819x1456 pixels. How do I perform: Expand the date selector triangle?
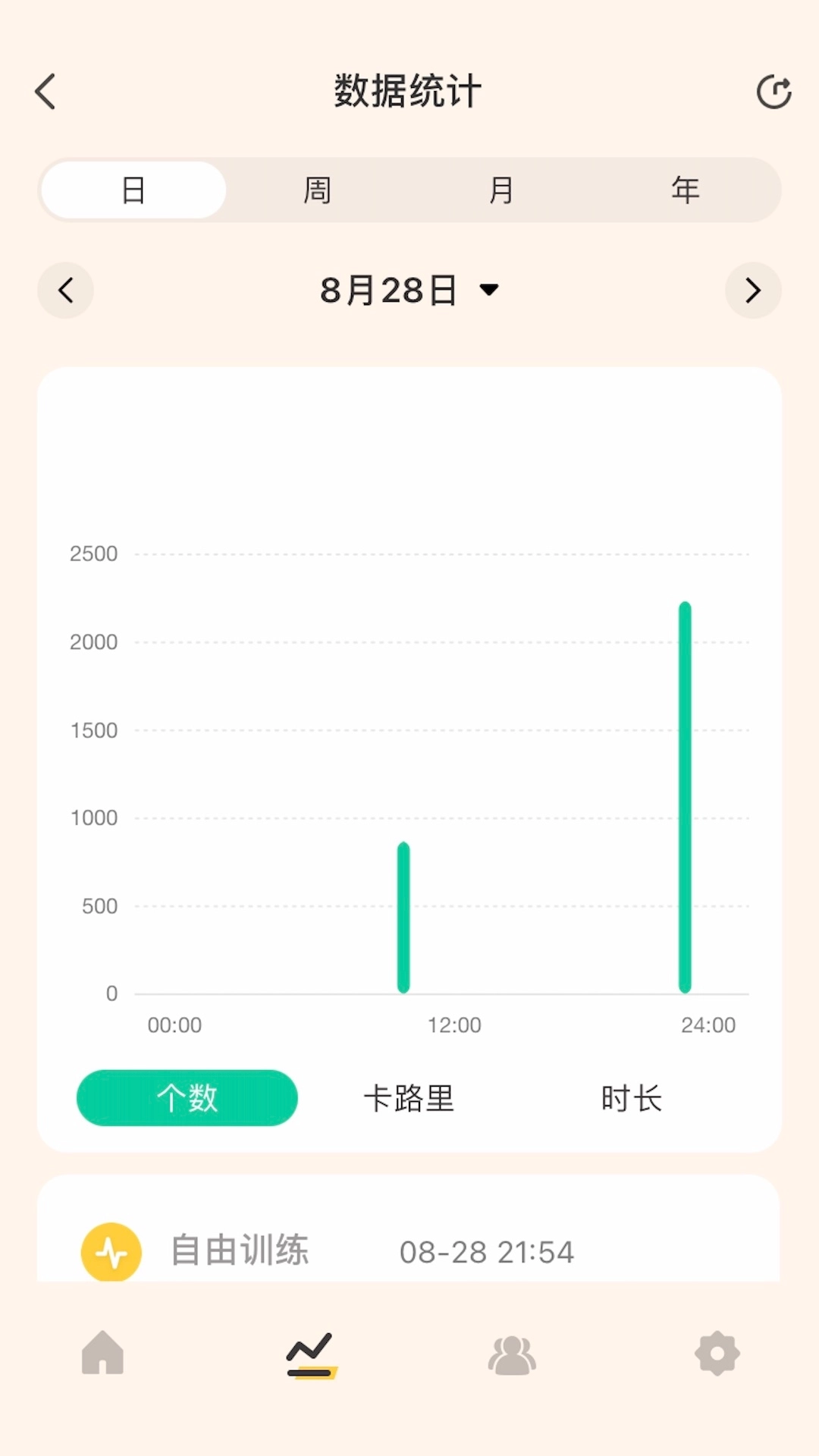tap(488, 290)
